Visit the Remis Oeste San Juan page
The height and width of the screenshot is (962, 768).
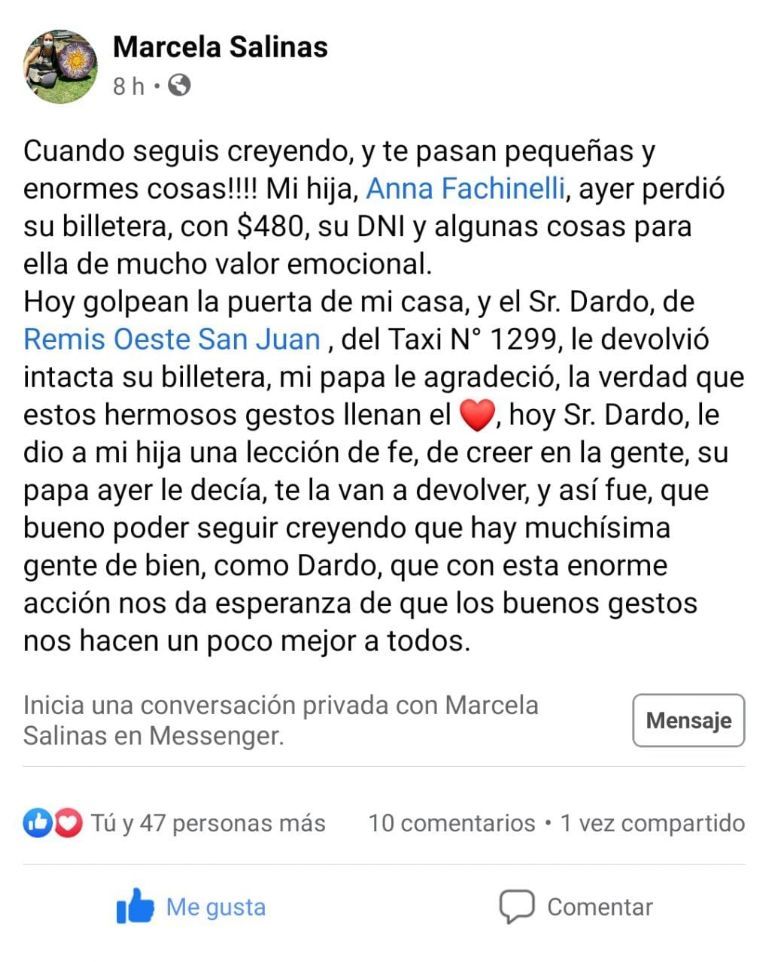point(172,339)
